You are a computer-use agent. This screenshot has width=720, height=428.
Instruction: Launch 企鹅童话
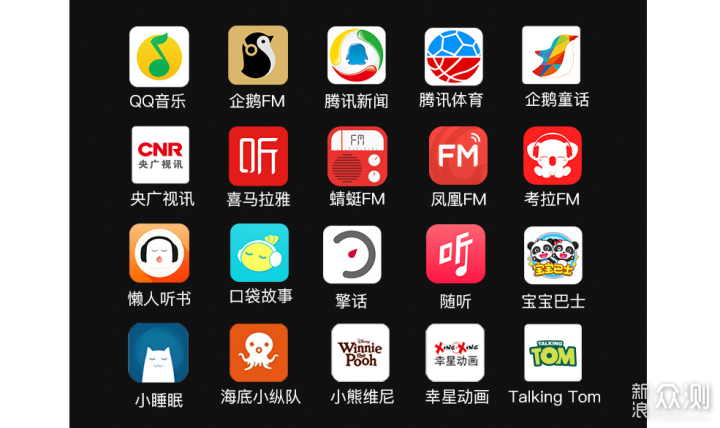click(551, 56)
